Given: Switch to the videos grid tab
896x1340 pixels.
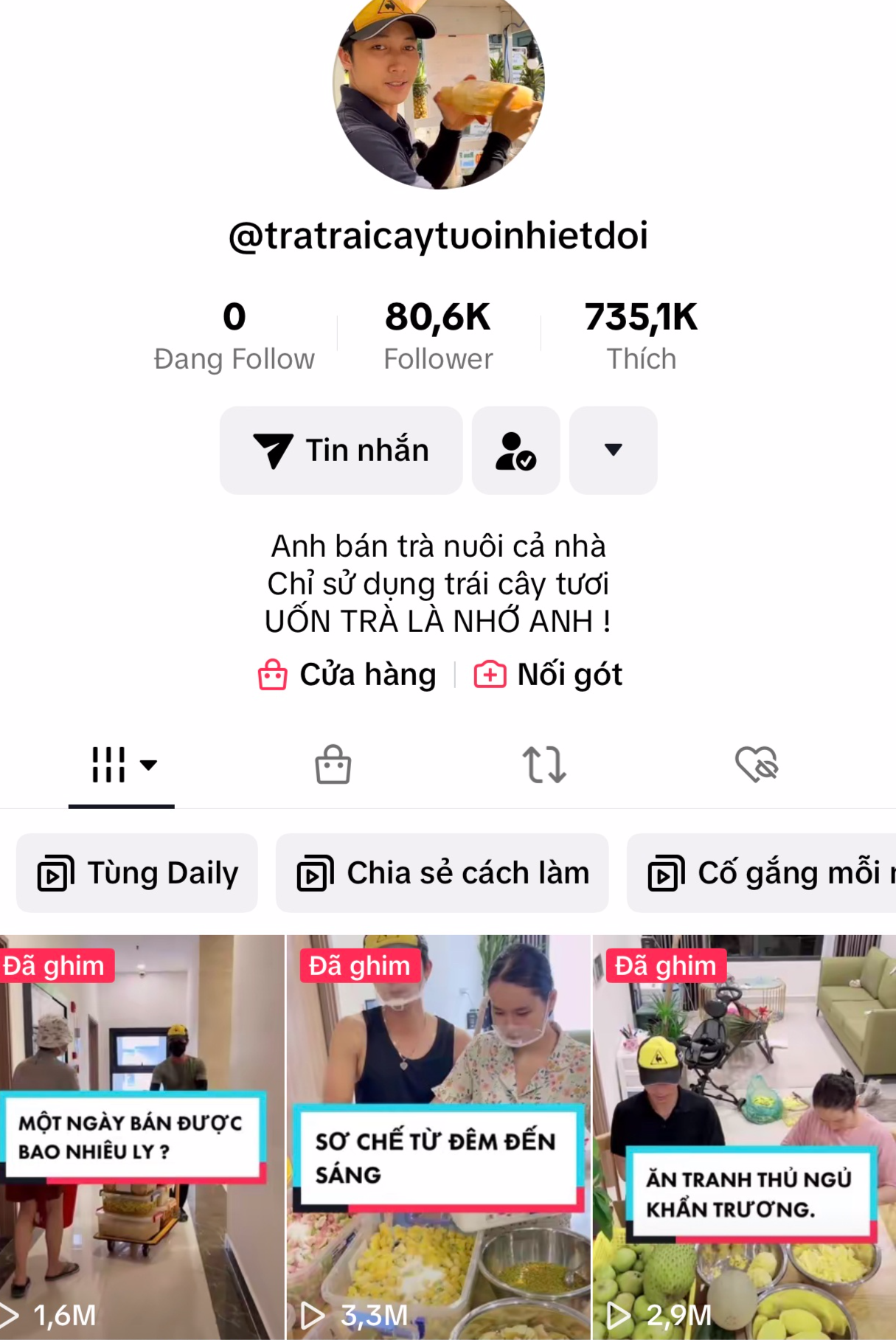Looking at the screenshot, I should tap(122, 765).
